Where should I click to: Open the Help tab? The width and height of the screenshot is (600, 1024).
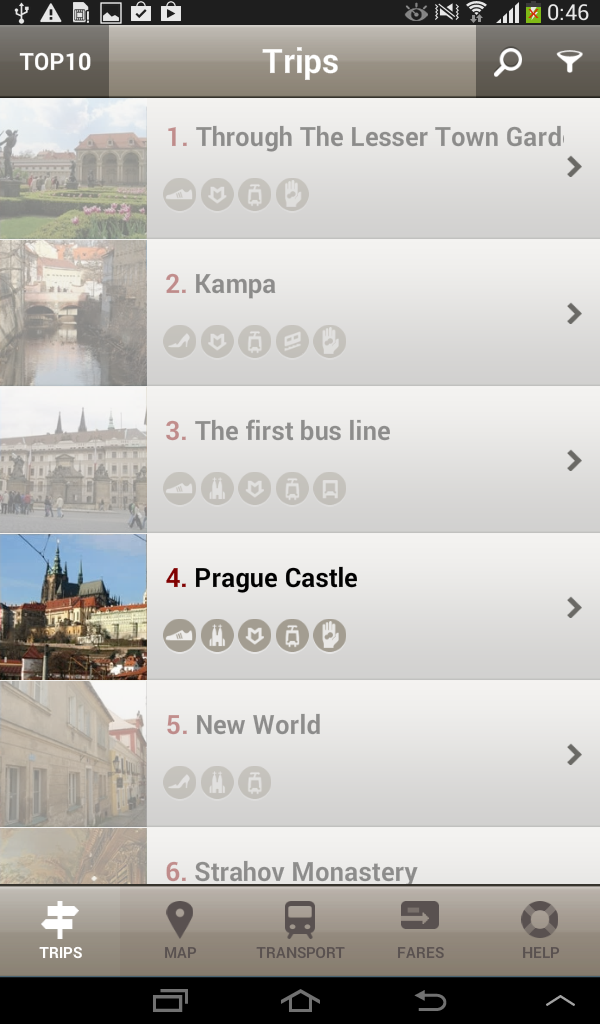point(540,931)
